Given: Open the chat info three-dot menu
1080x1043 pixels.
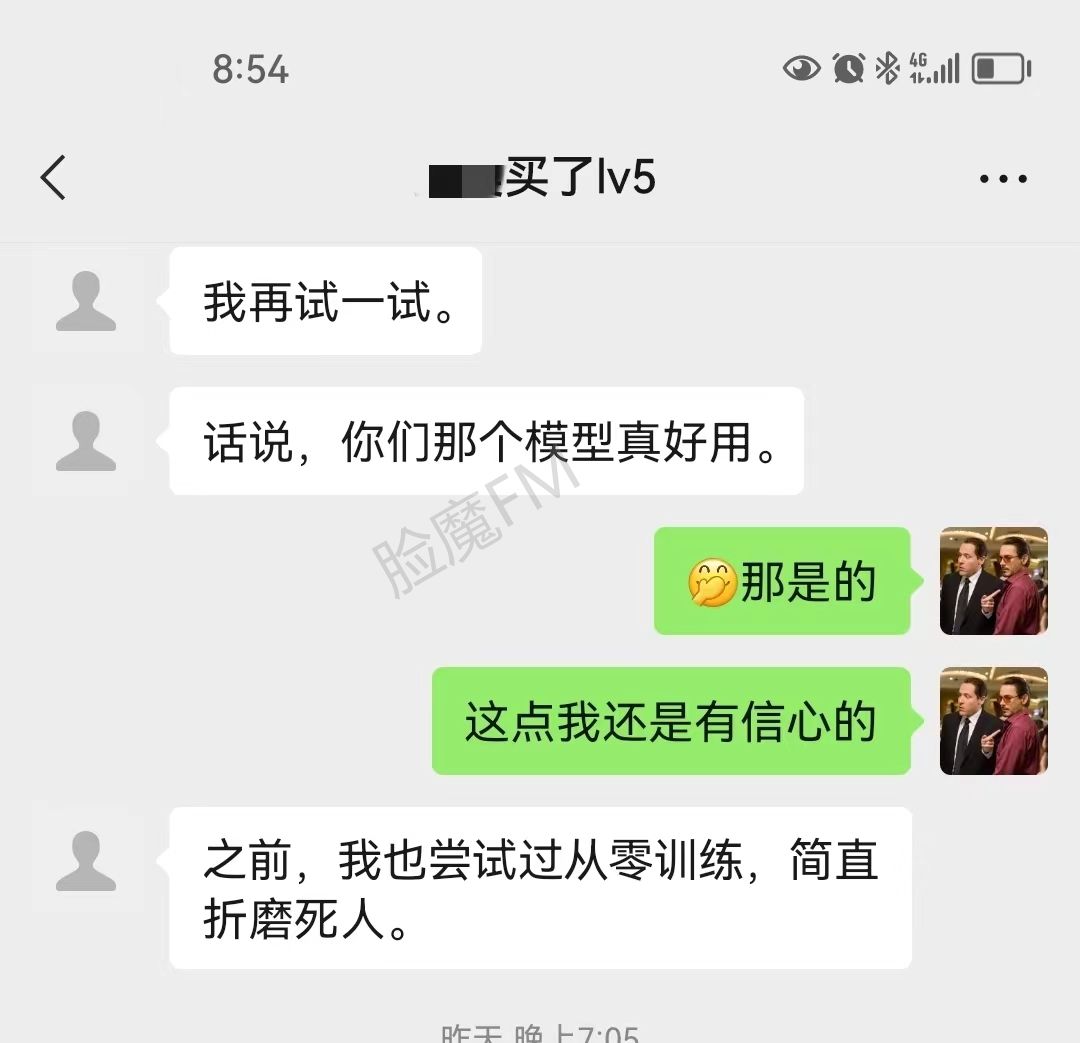Looking at the screenshot, I should tap(1002, 179).
